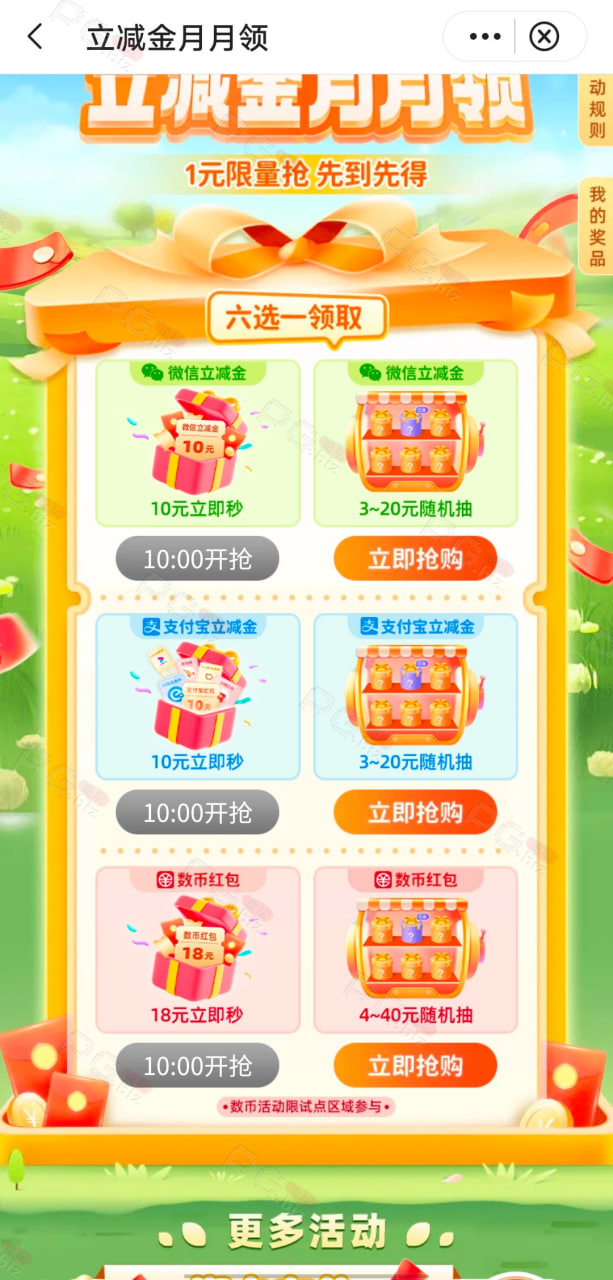Open the 数币红包 18元立即秒 gift card
This screenshot has height=1280, width=613.
tap(197, 949)
